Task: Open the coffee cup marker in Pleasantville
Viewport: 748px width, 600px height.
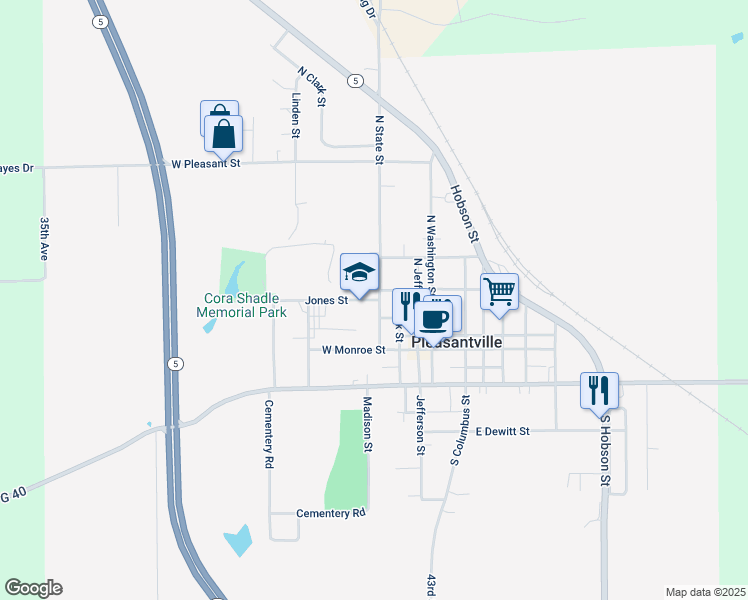Action: 433,319
